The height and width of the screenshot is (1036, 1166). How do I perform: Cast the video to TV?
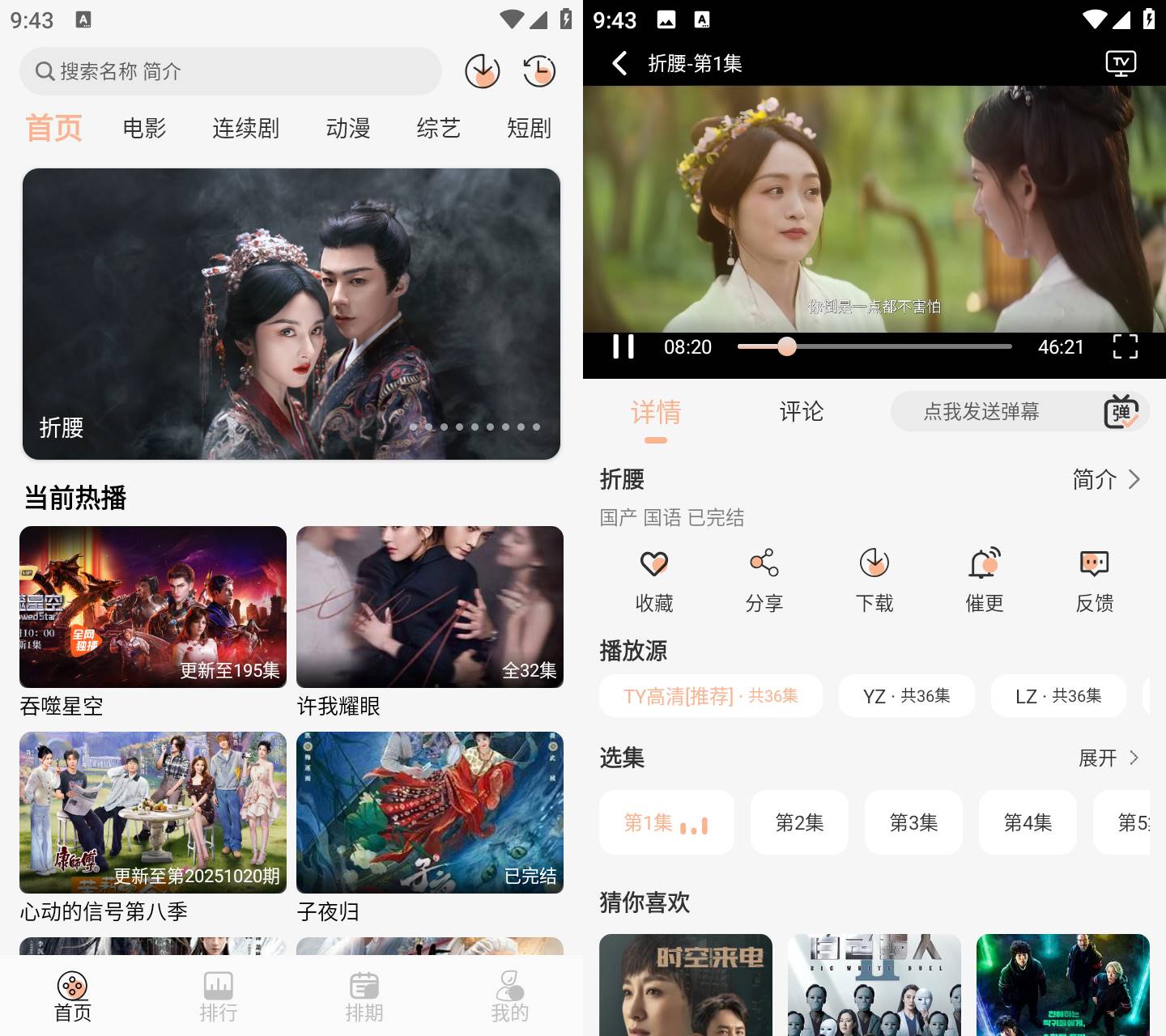click(x=1121, y=63)
